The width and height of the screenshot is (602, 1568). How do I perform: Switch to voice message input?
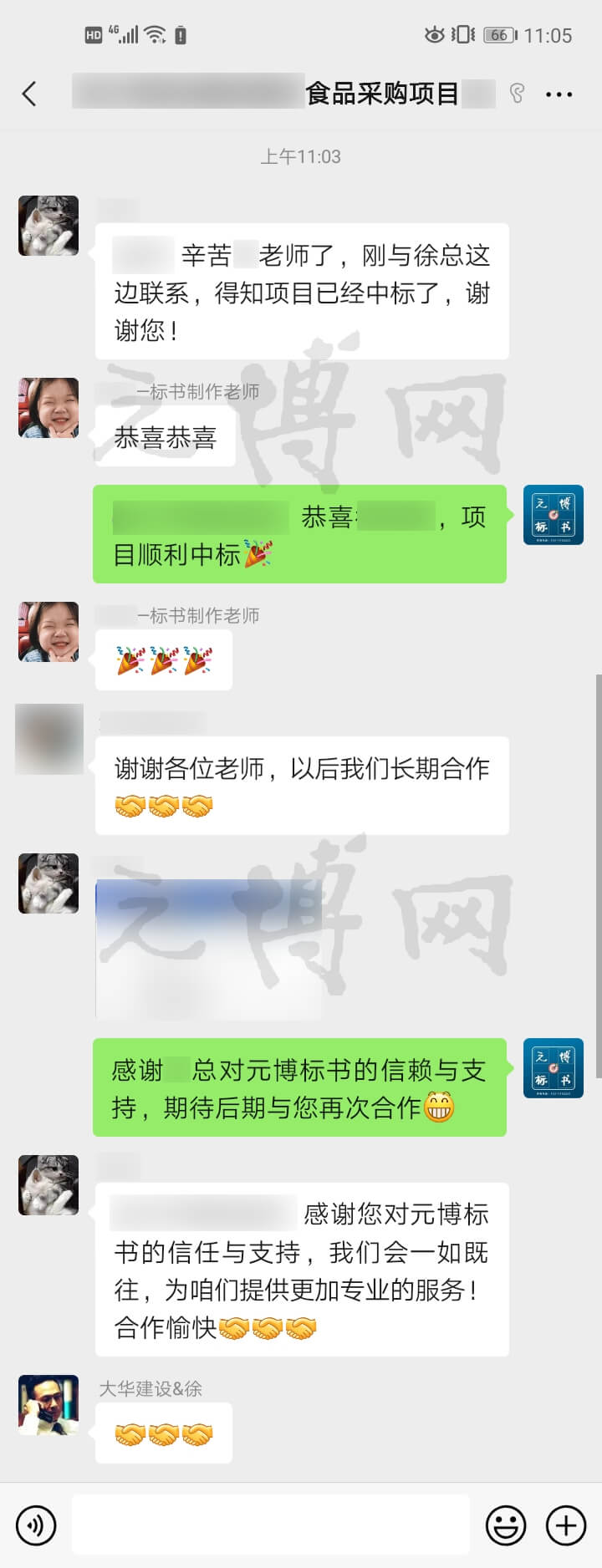(x=36, y=1525)
